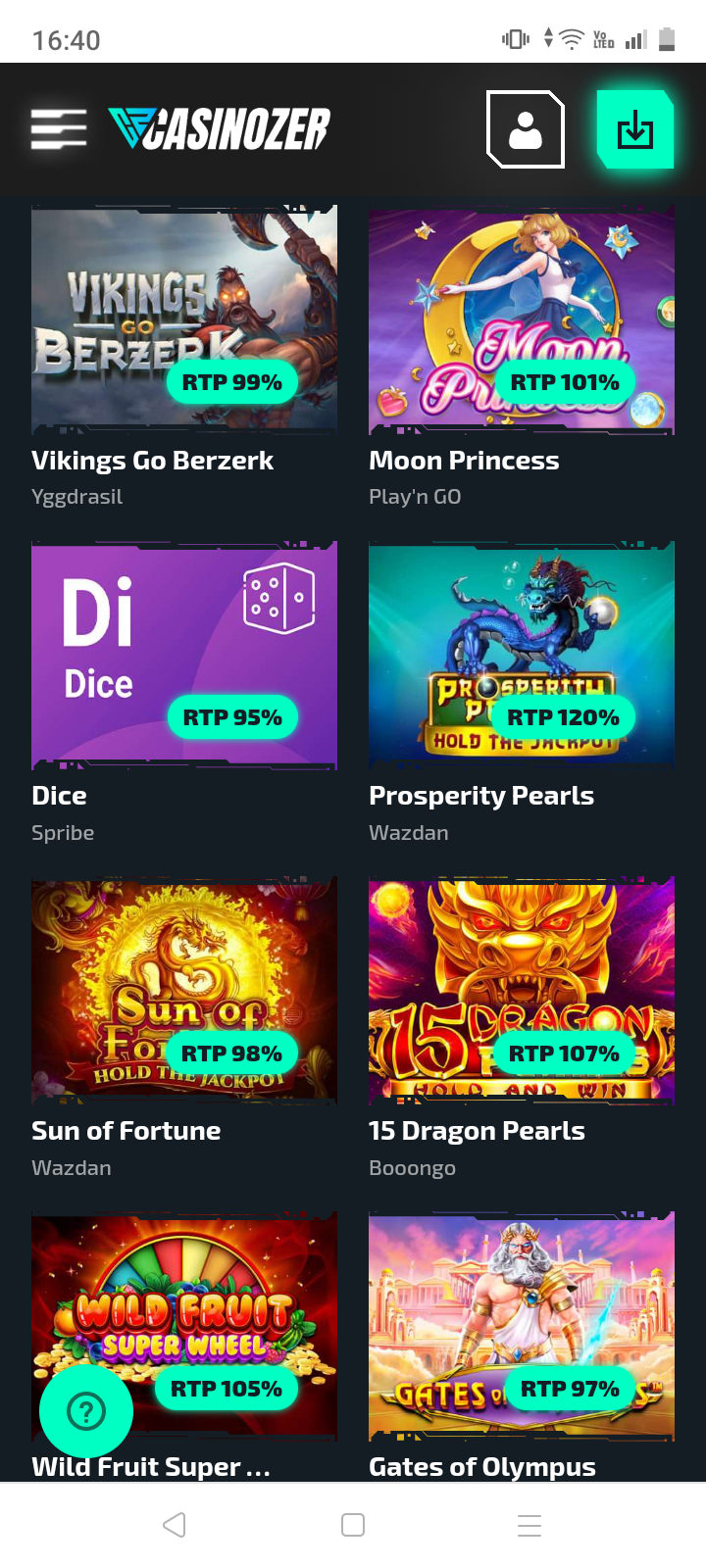Open the Gates of Olympus slot
This screenshot has height=1568, width=706.
(x=522, y=1325)
